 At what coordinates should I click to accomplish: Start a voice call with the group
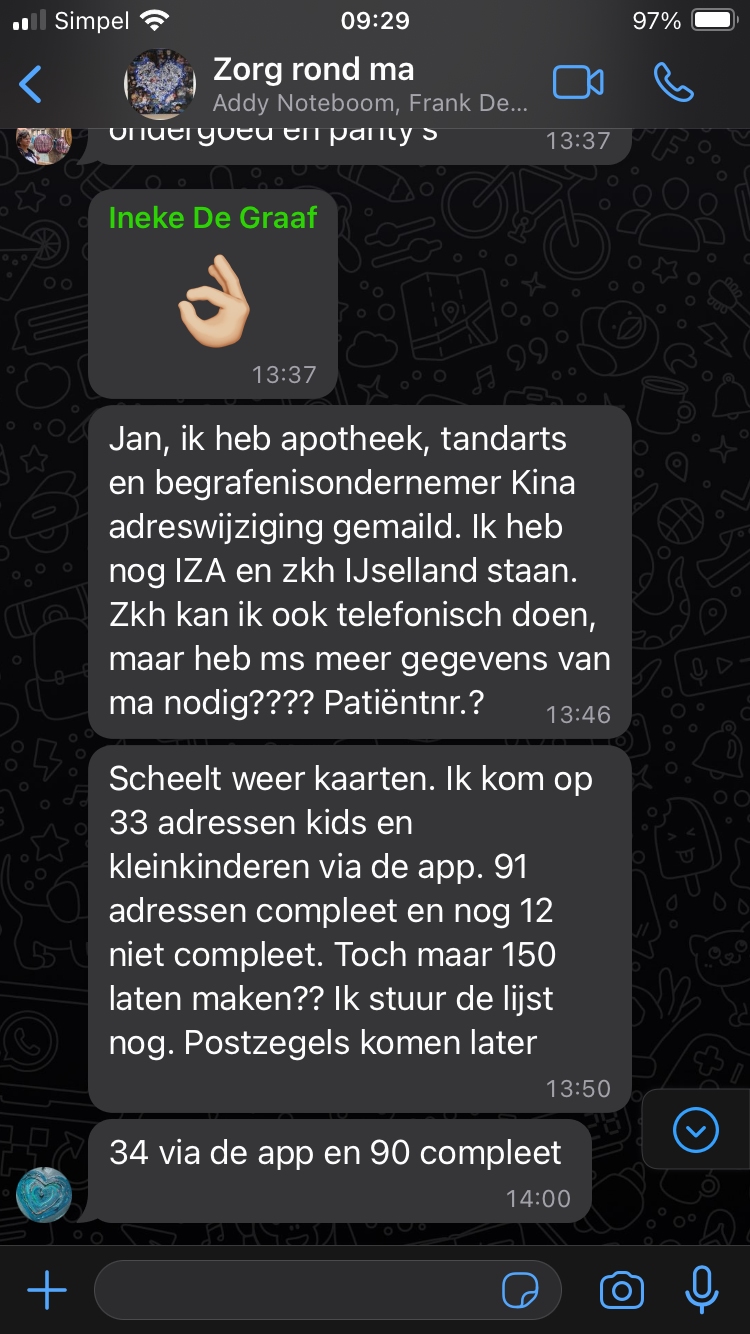pyautogui.click(x=674, y=83)
